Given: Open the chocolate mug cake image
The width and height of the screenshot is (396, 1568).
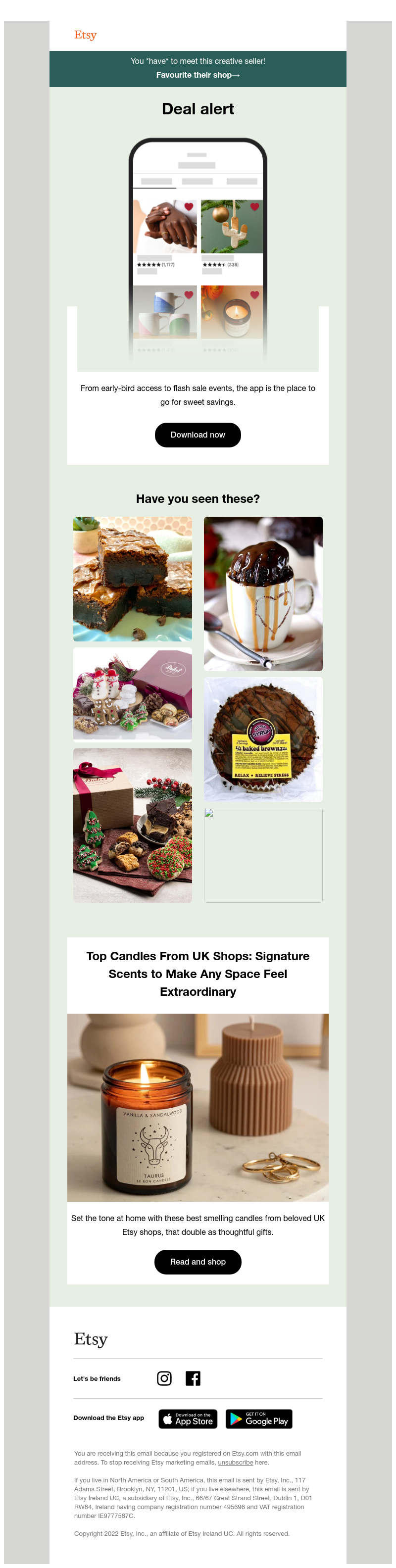Looking at the screenshot, I should point(263,593).
